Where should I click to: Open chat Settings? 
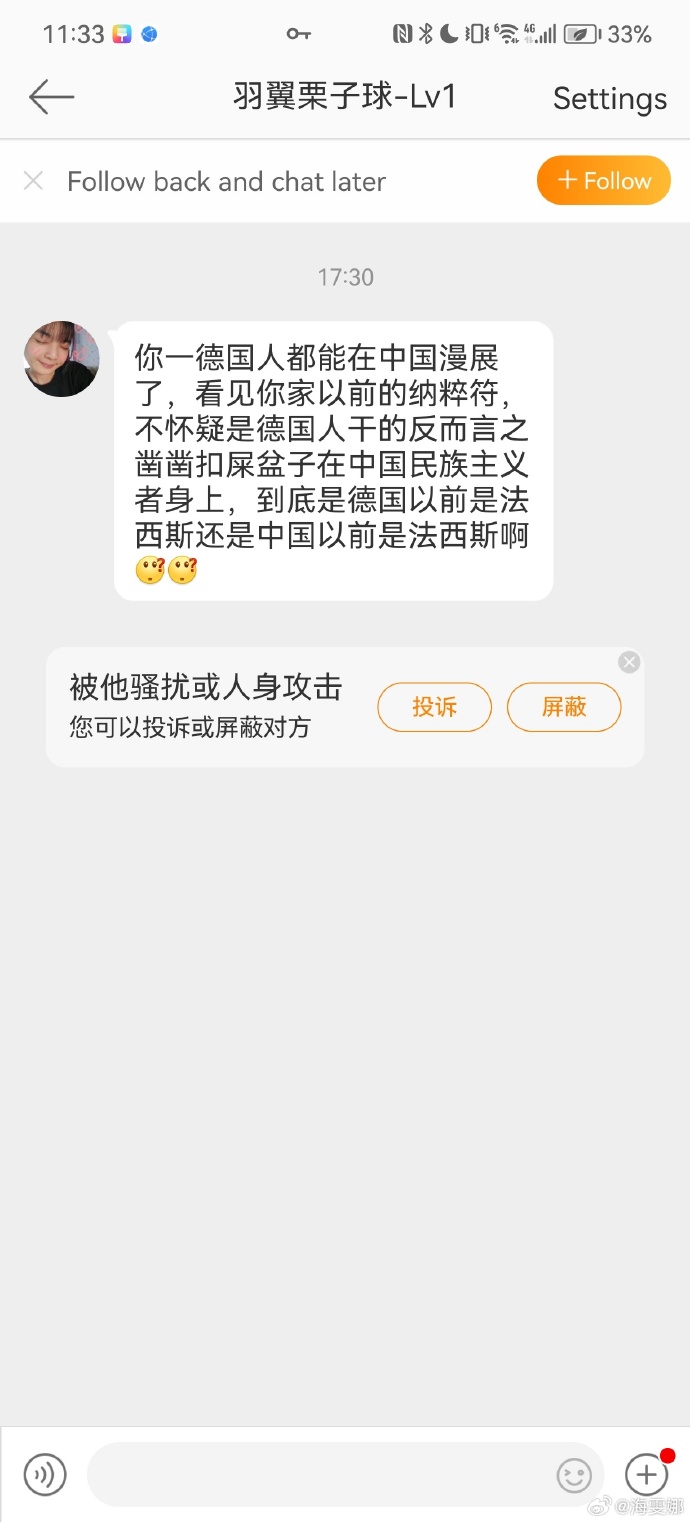(609, 98)
